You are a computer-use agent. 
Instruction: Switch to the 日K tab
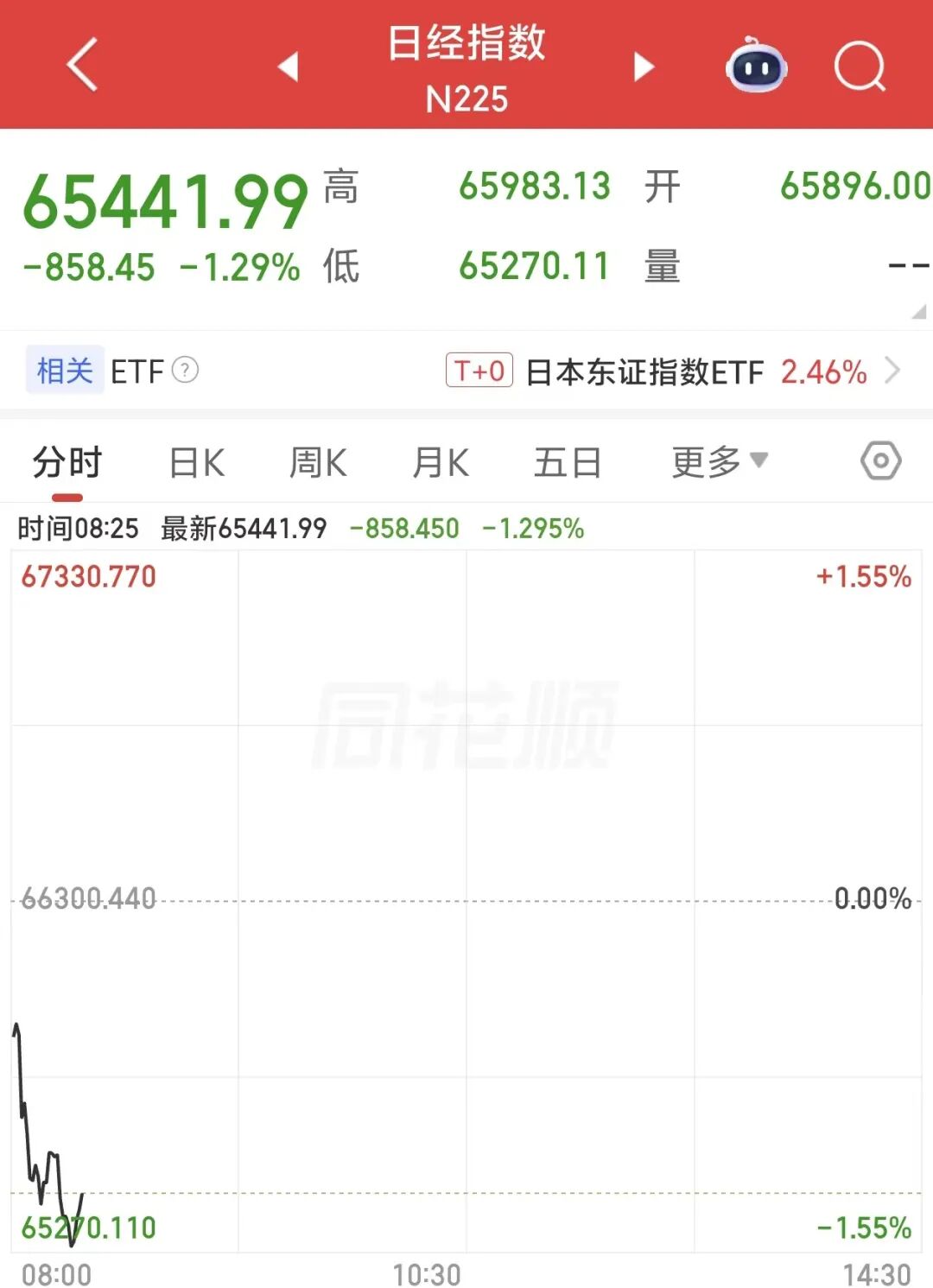(197, 463)
